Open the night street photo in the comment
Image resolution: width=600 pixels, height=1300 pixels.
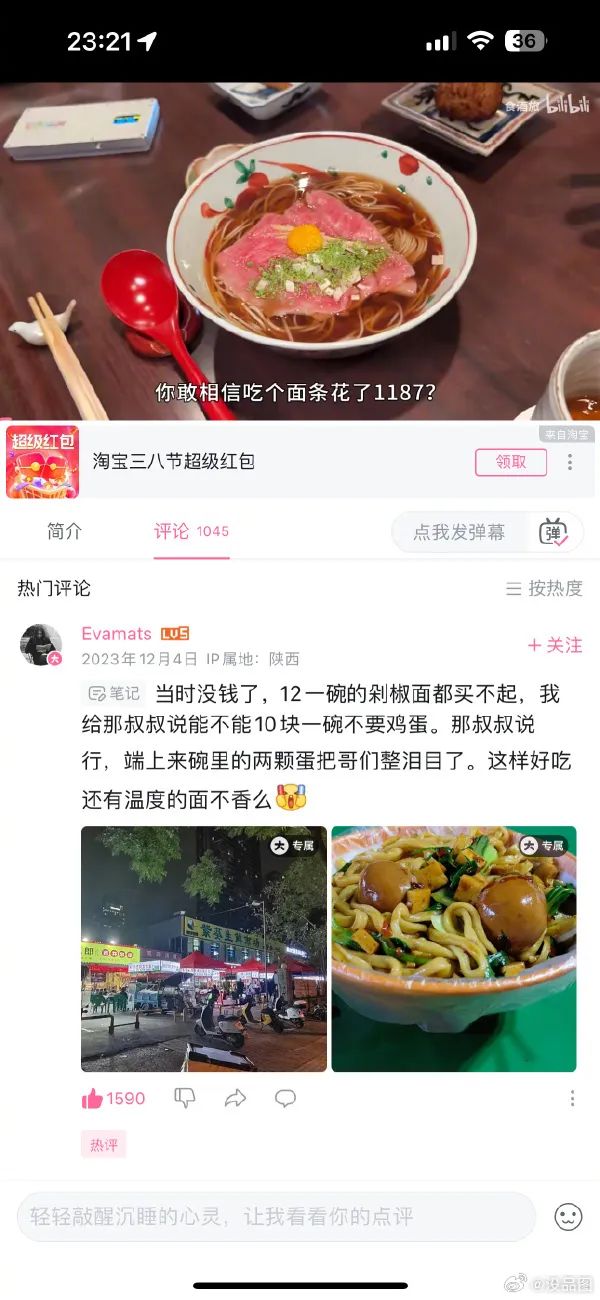pos(204,948)
